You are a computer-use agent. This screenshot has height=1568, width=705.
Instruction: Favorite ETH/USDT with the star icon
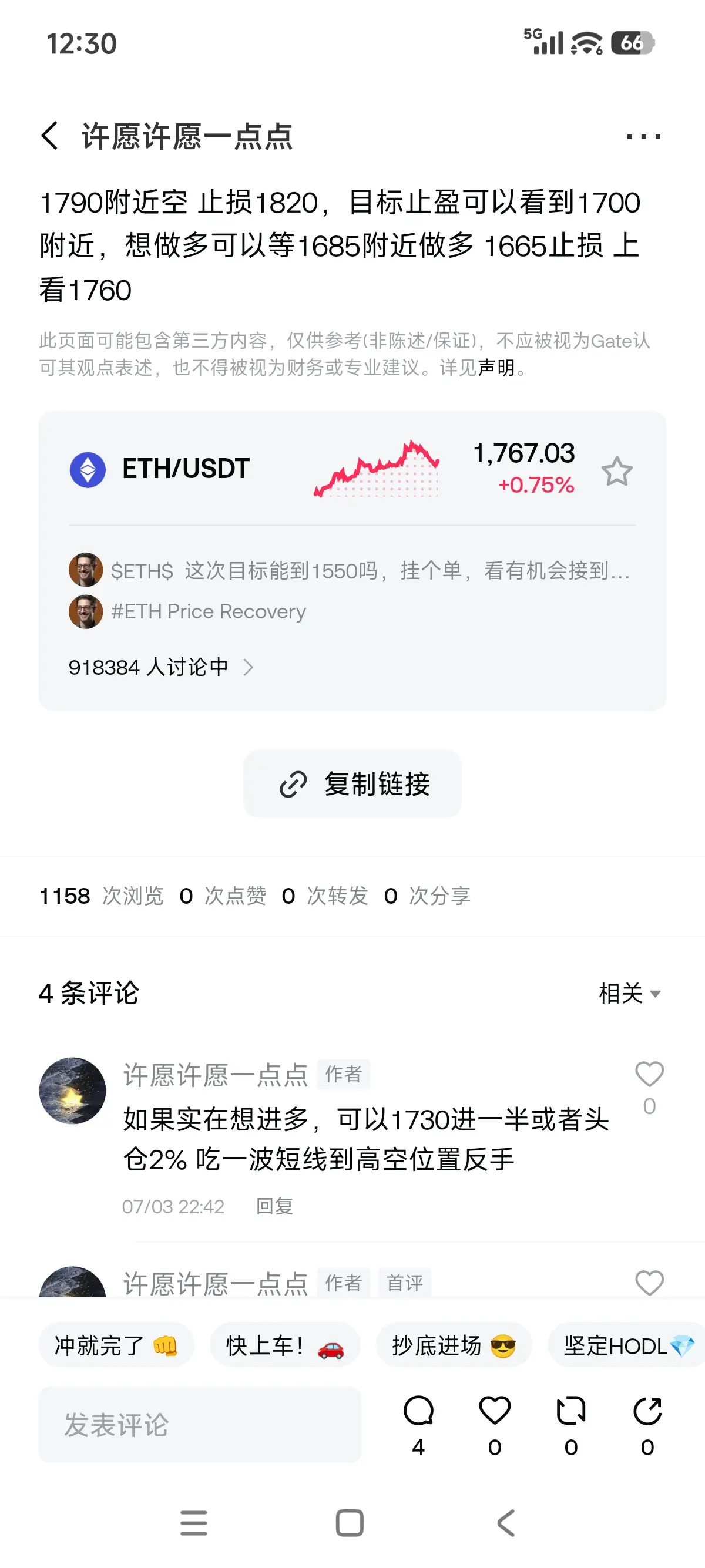(617, 470)
